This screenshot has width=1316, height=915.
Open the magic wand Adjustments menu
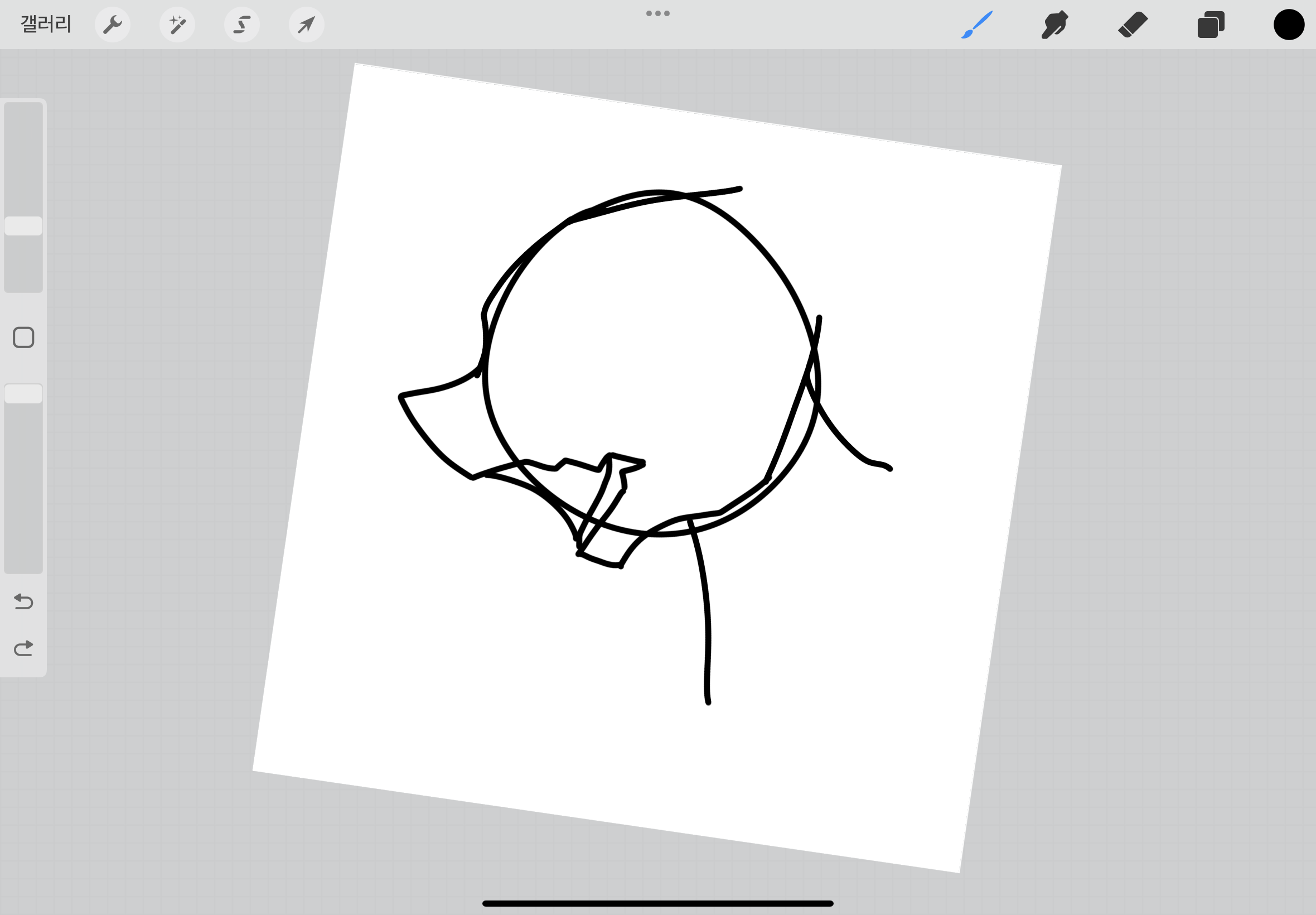pyautogui.click(x=177, y=25)
